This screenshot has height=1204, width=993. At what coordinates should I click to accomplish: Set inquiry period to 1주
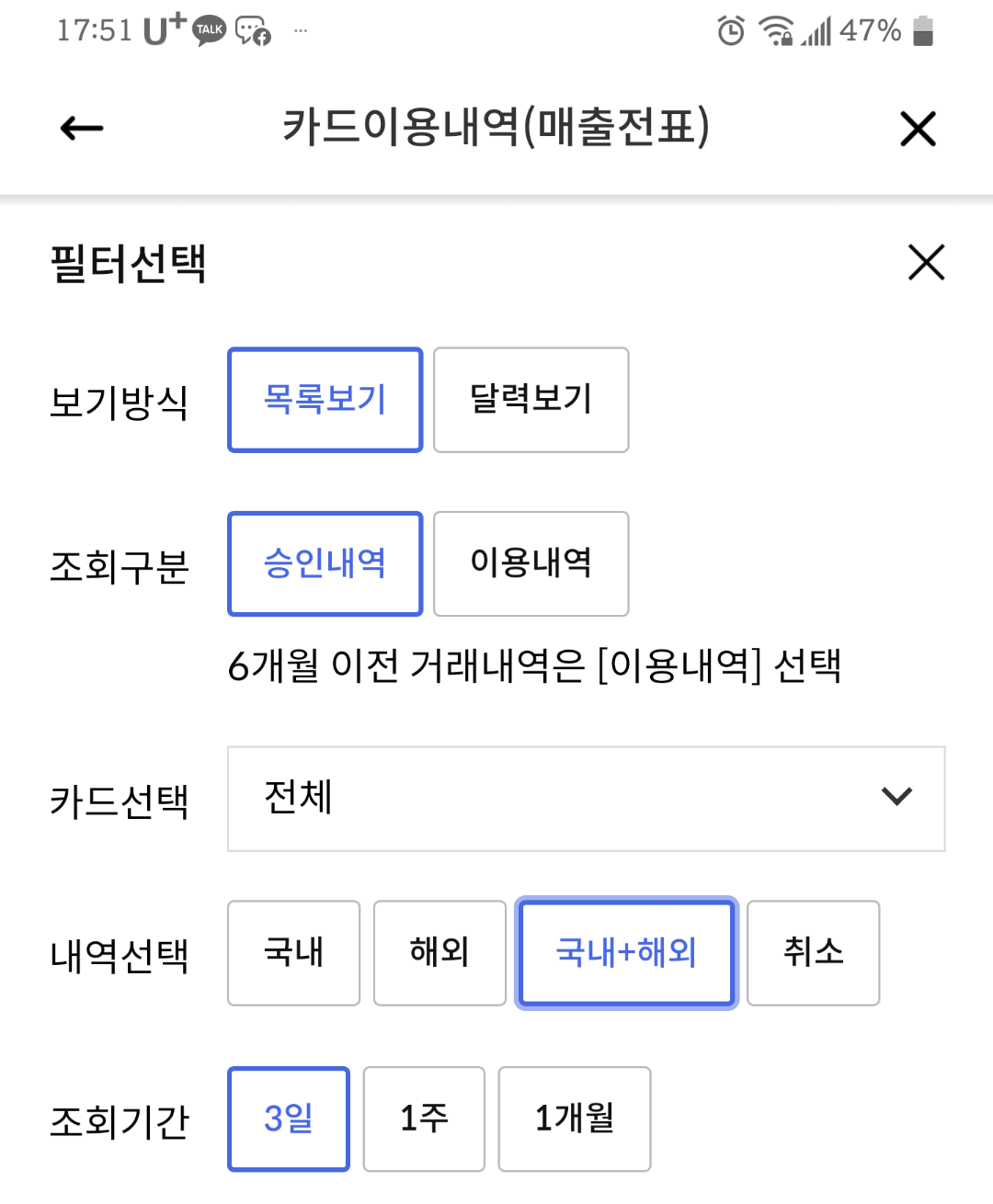[x=424, y=1119]
